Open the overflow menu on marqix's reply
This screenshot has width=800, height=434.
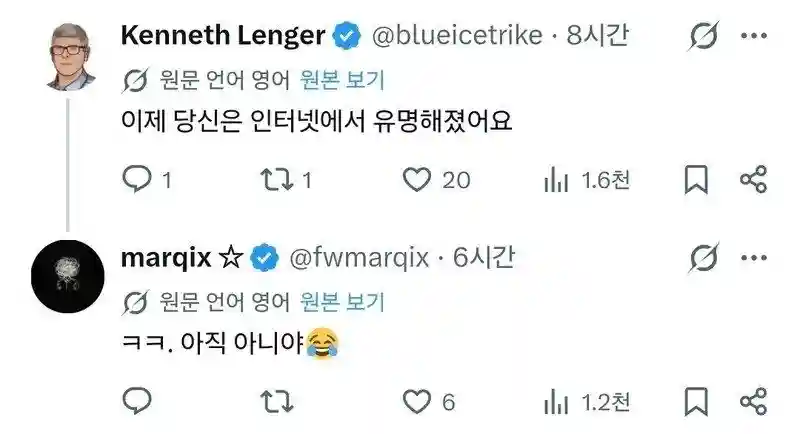(753, 258)
